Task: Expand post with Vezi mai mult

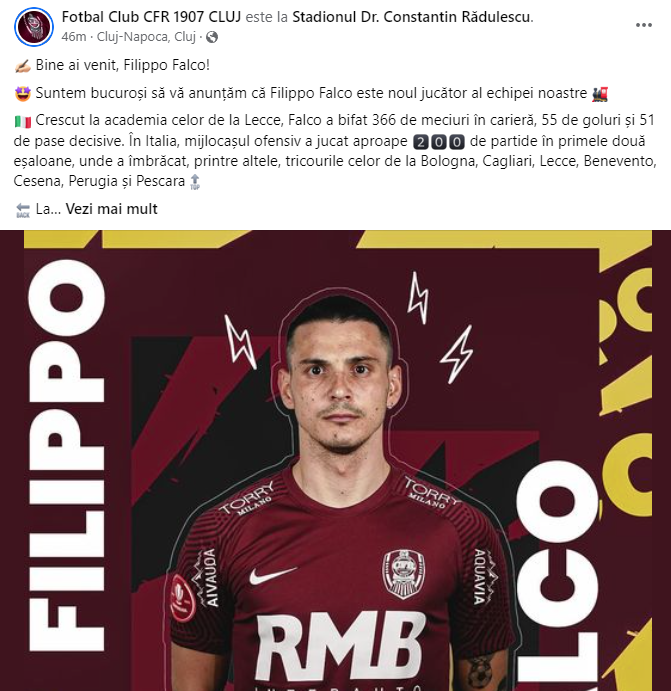Action: point(112,210)
